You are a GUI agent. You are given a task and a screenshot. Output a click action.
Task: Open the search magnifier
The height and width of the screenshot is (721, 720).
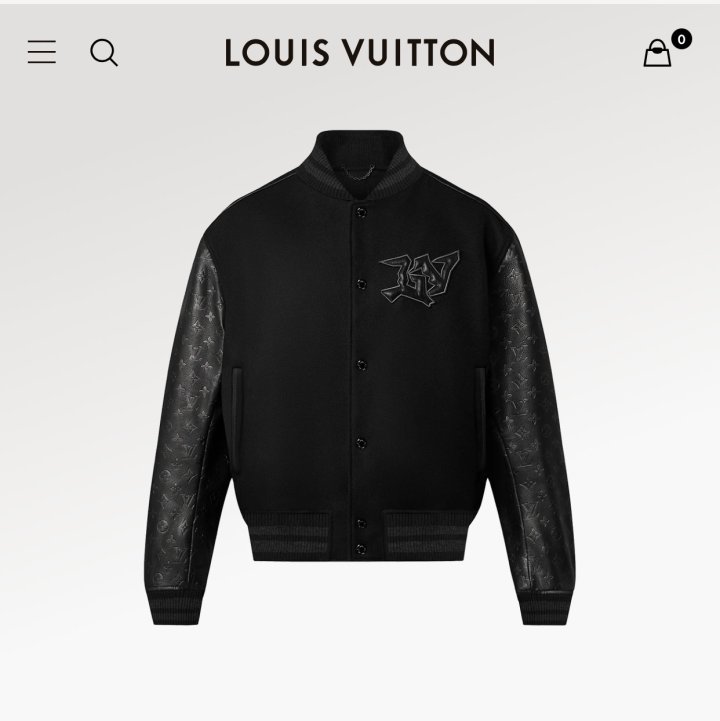(x=104, y=52)
